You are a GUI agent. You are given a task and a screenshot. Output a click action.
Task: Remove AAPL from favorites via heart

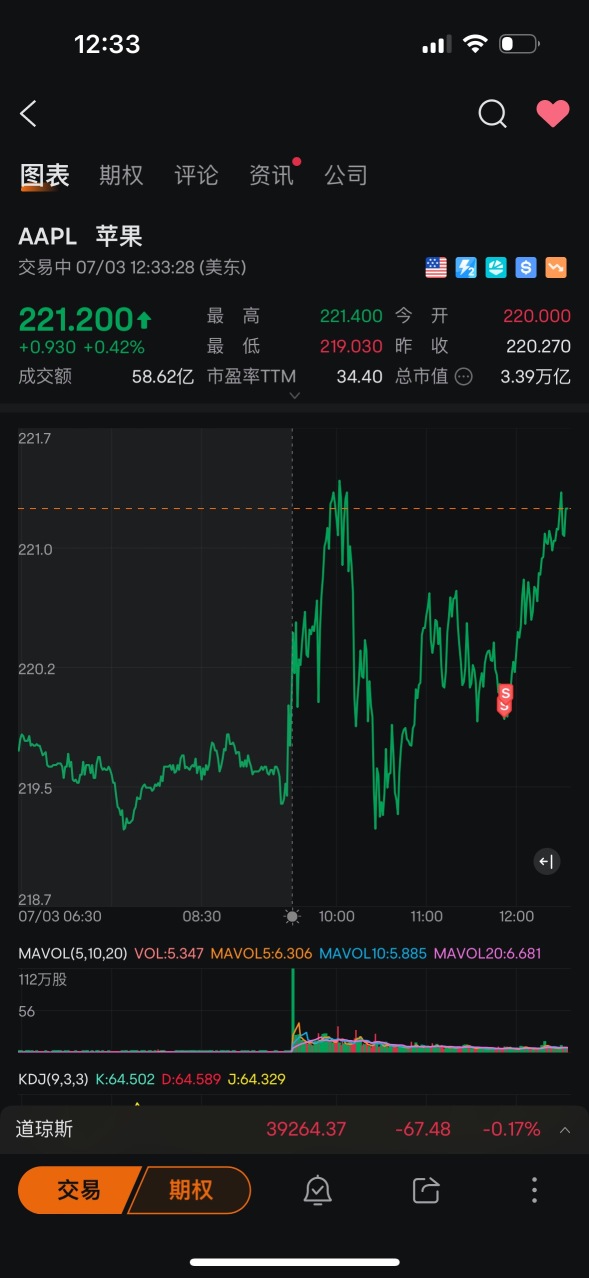[552, 114]
